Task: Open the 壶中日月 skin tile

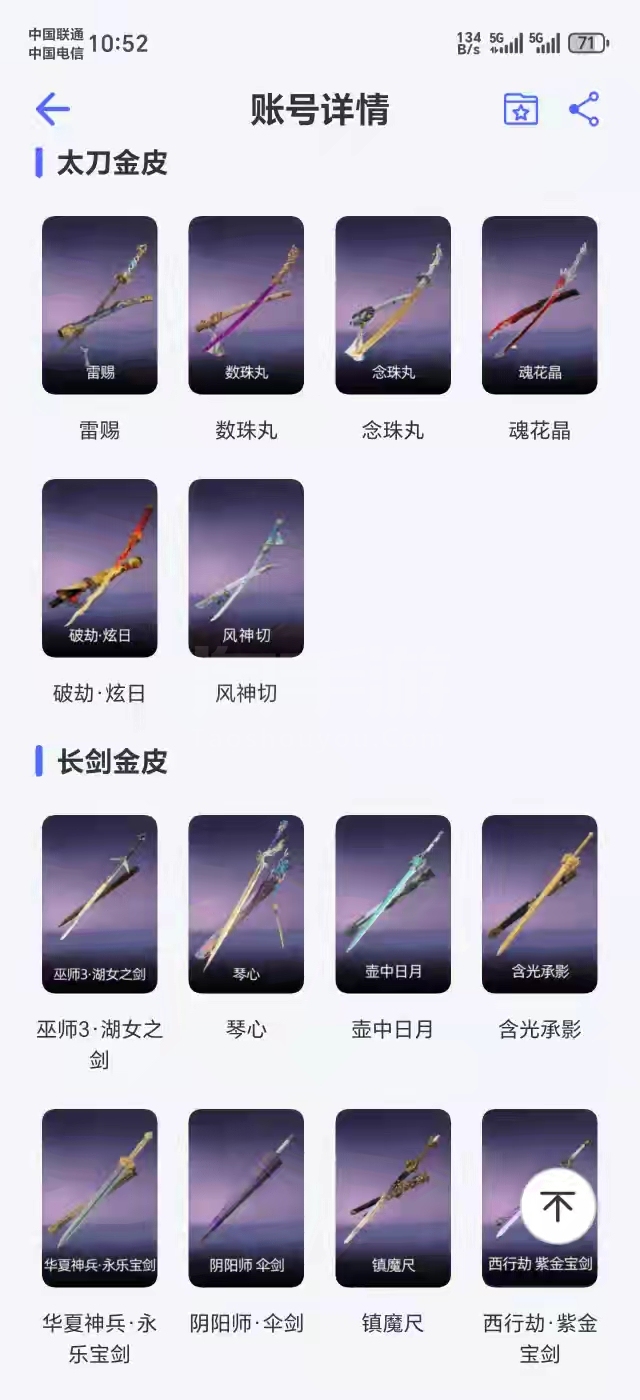Action: (393, 903)
